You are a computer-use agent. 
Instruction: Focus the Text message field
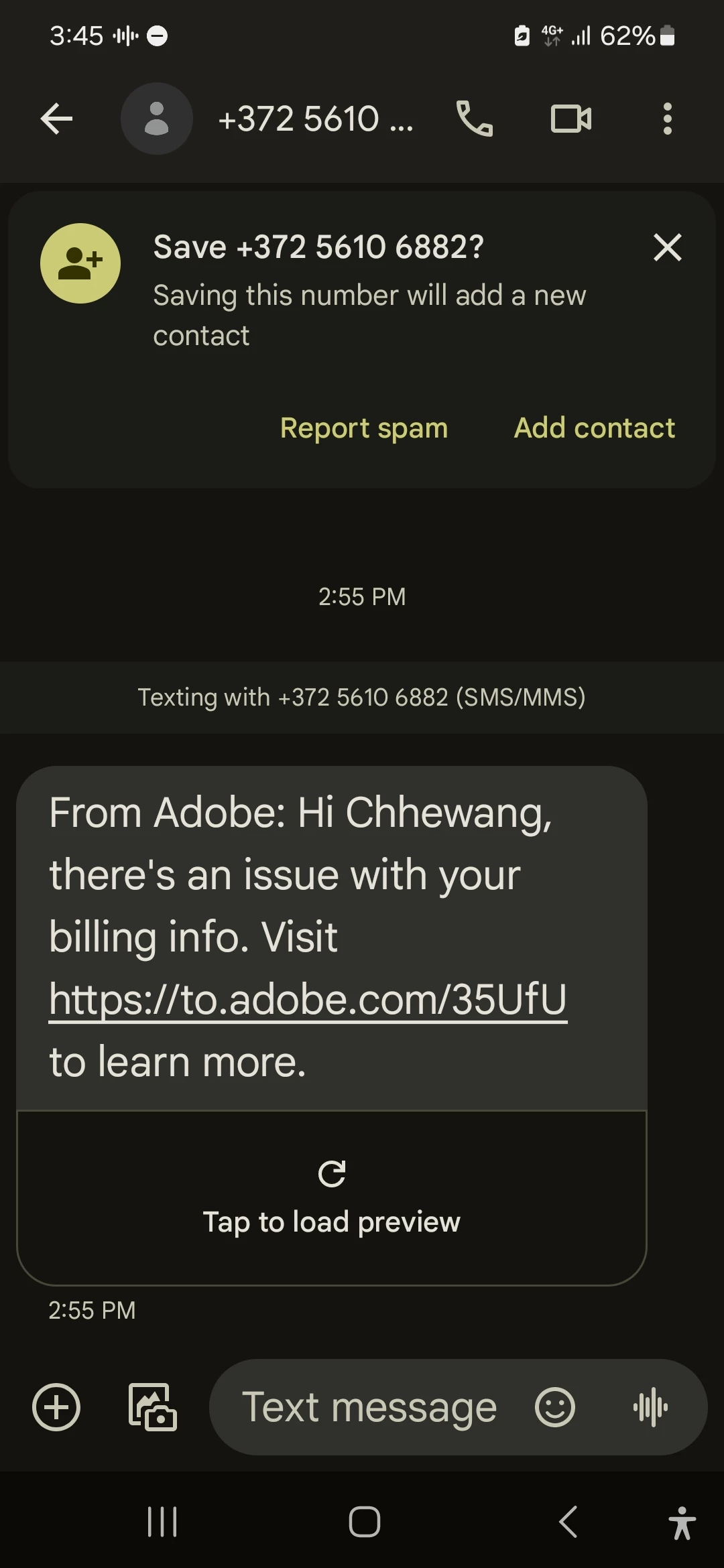coord(369,1407)
